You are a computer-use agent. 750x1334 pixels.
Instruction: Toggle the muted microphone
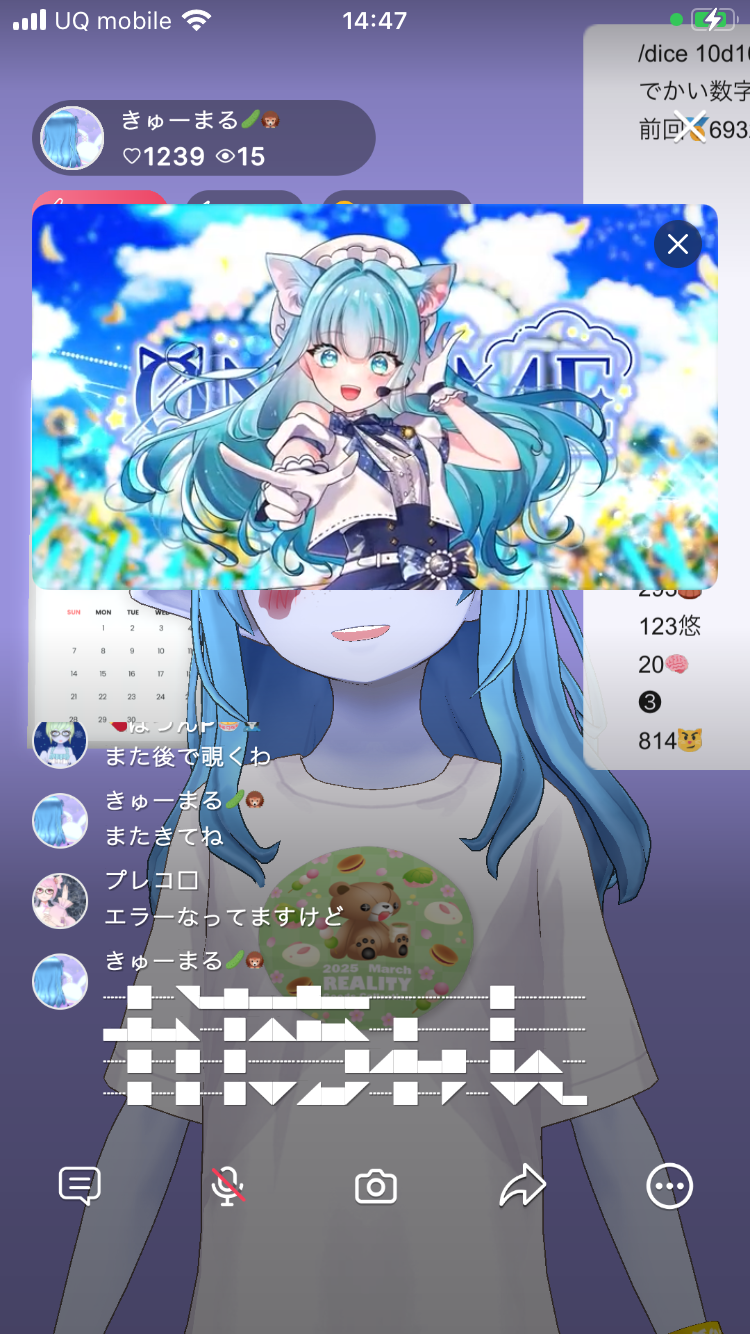coord(228,1186)
